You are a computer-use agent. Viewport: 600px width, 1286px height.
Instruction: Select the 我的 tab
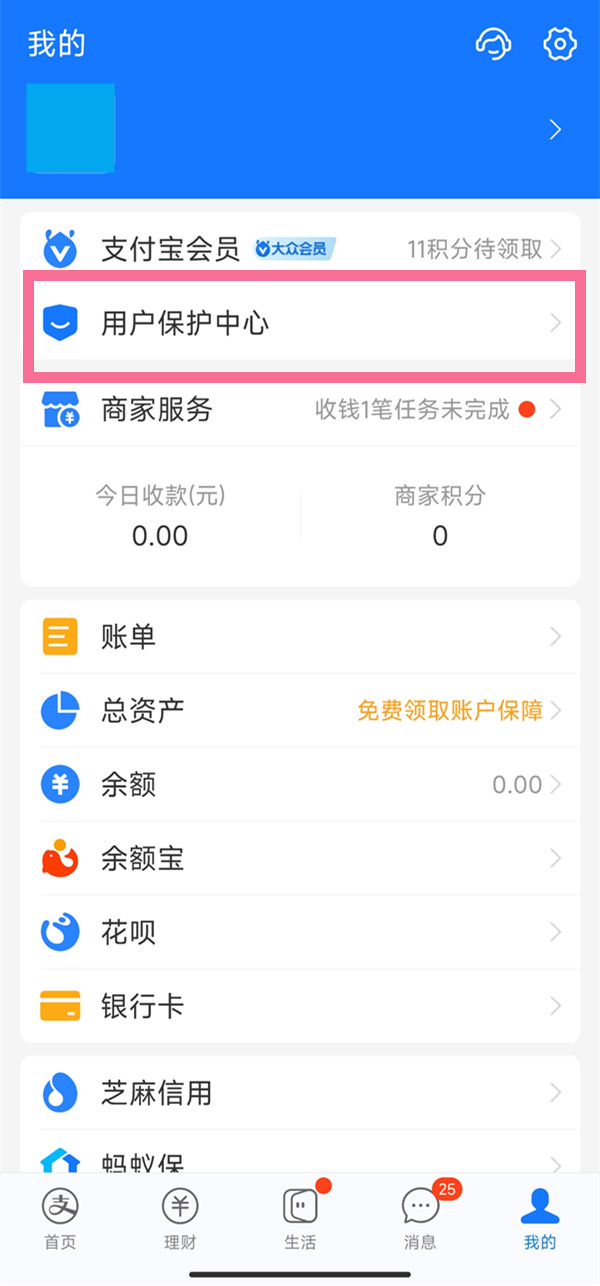[540, 1220]
